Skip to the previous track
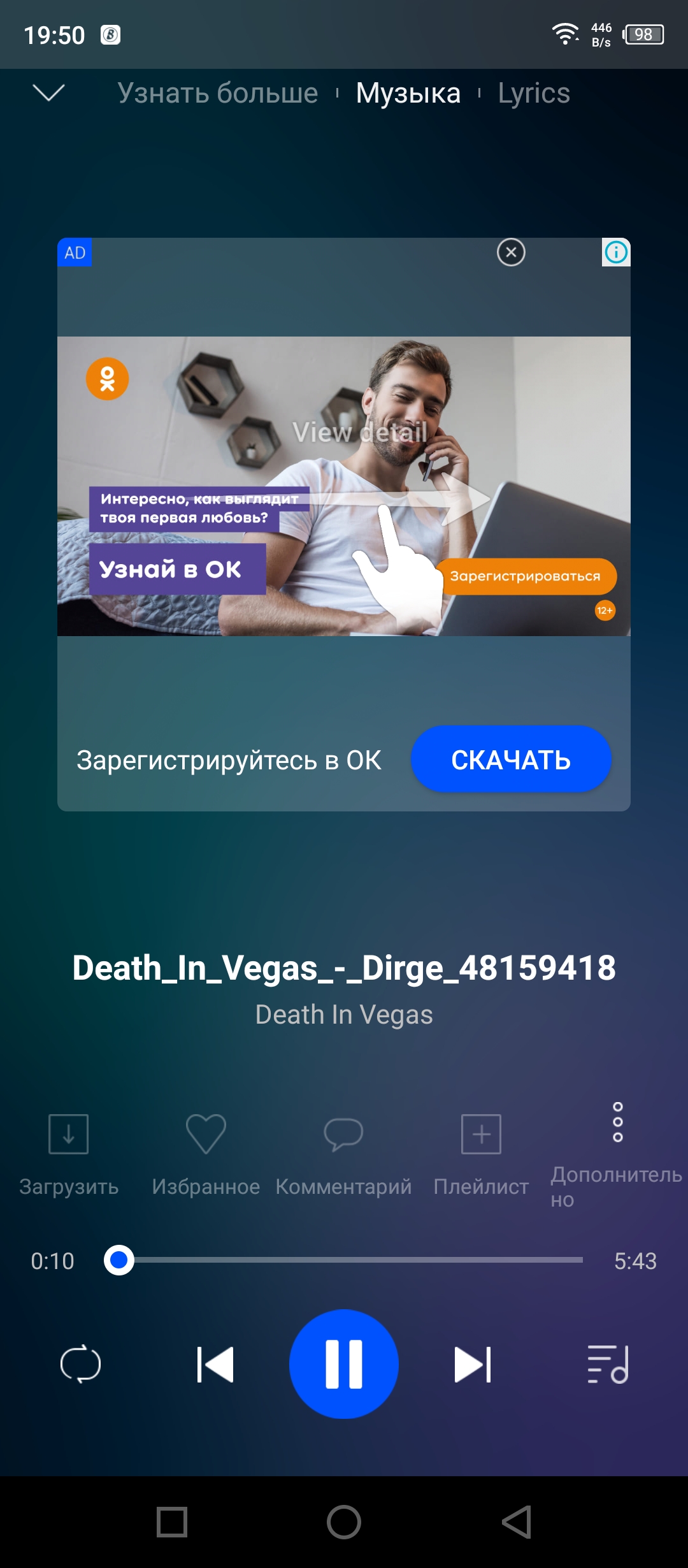Image resolution: width=688 pixels, height=1568 pixels. pyautogui.click(x=215, y=1364)
